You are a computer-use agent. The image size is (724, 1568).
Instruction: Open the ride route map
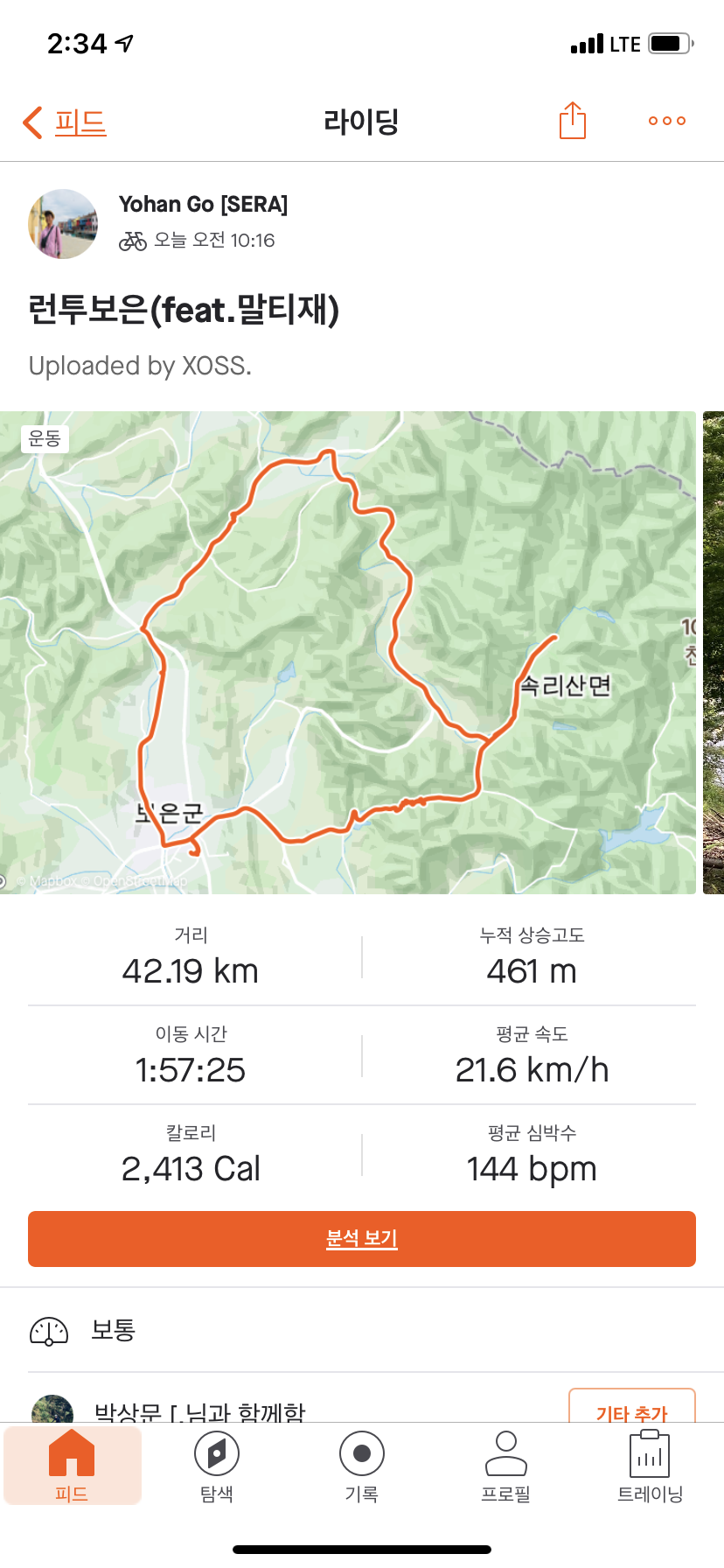[x=348, y=652]
